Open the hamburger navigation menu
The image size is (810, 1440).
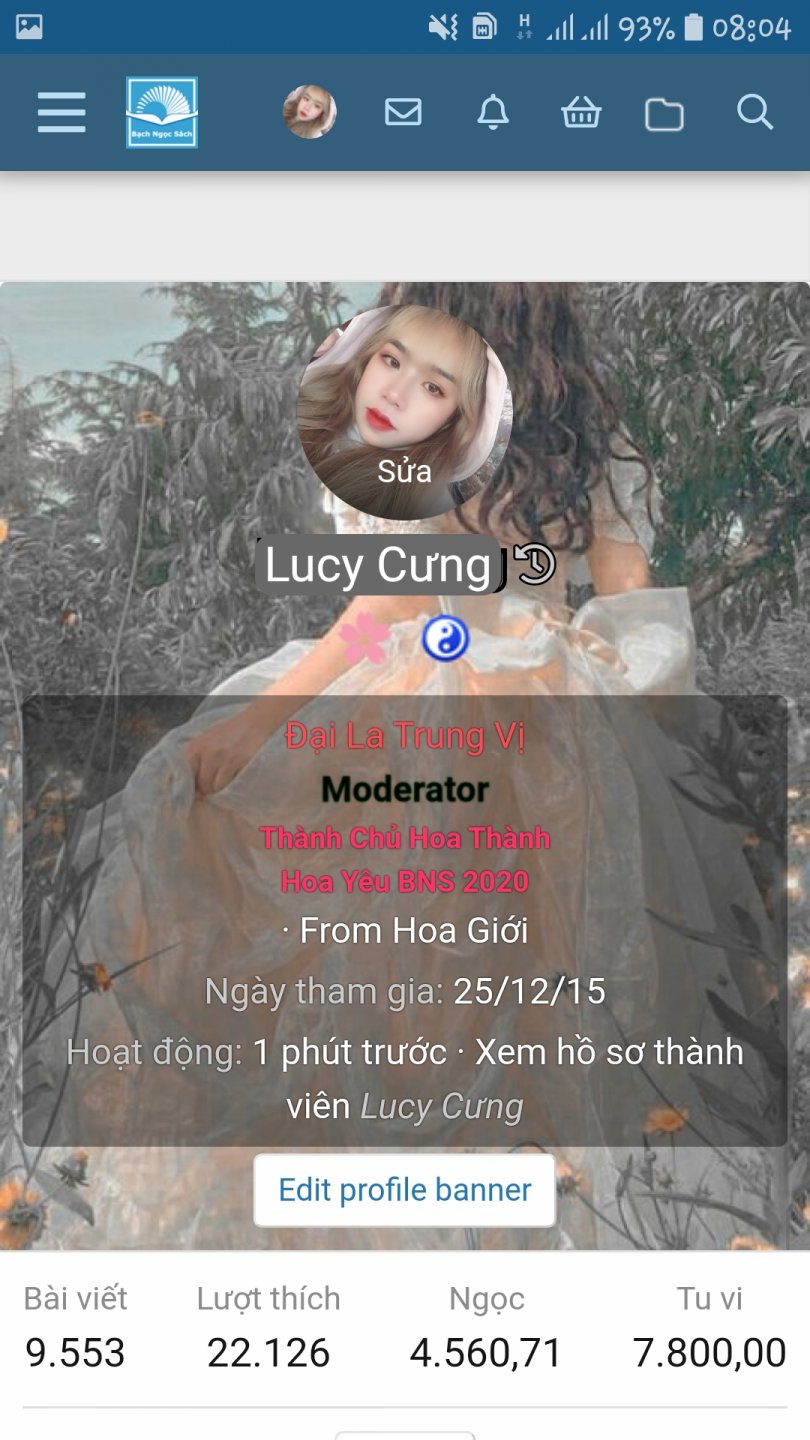click(x=61, y=113)
